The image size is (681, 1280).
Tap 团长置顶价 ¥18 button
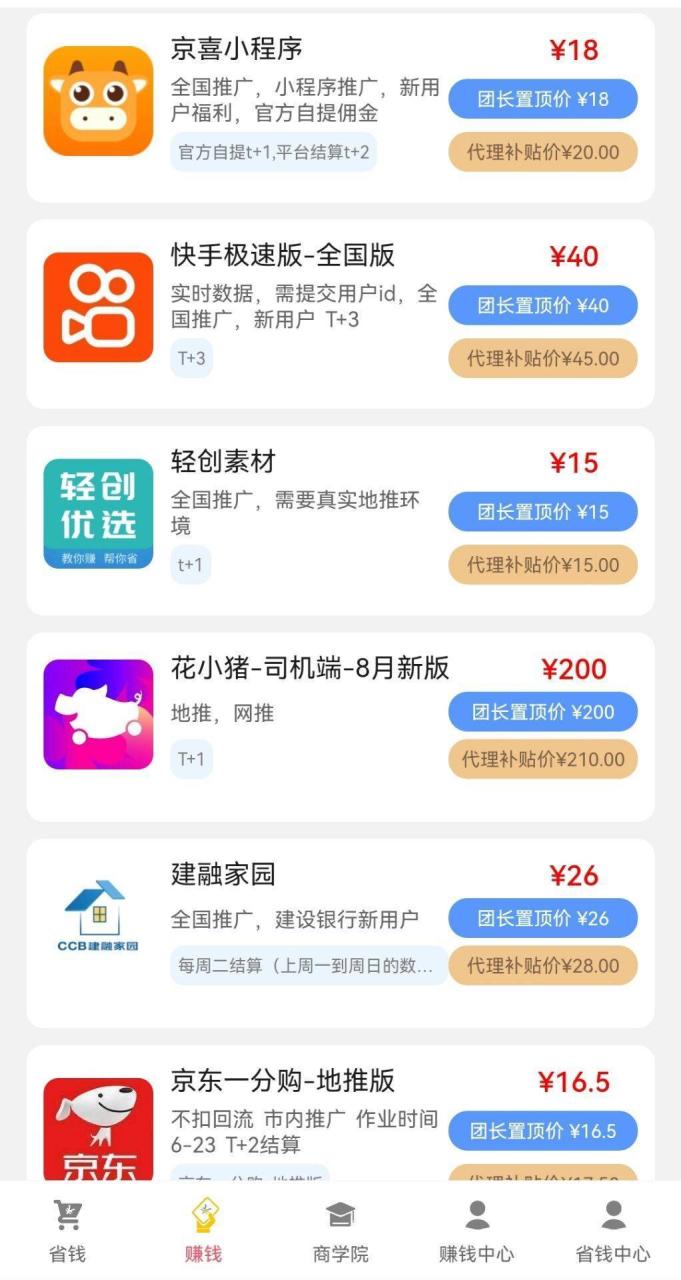click(x=542, y=99)
